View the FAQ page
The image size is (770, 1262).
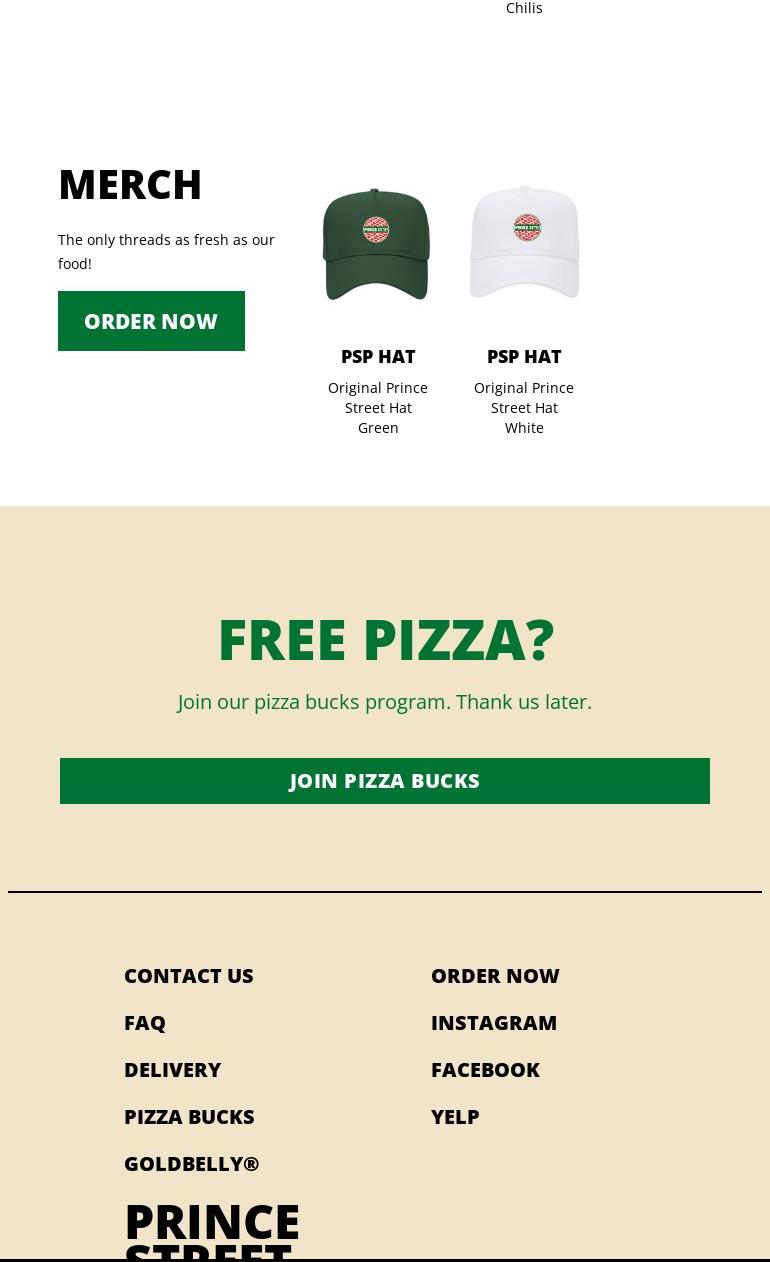(x=145, y=1022)
